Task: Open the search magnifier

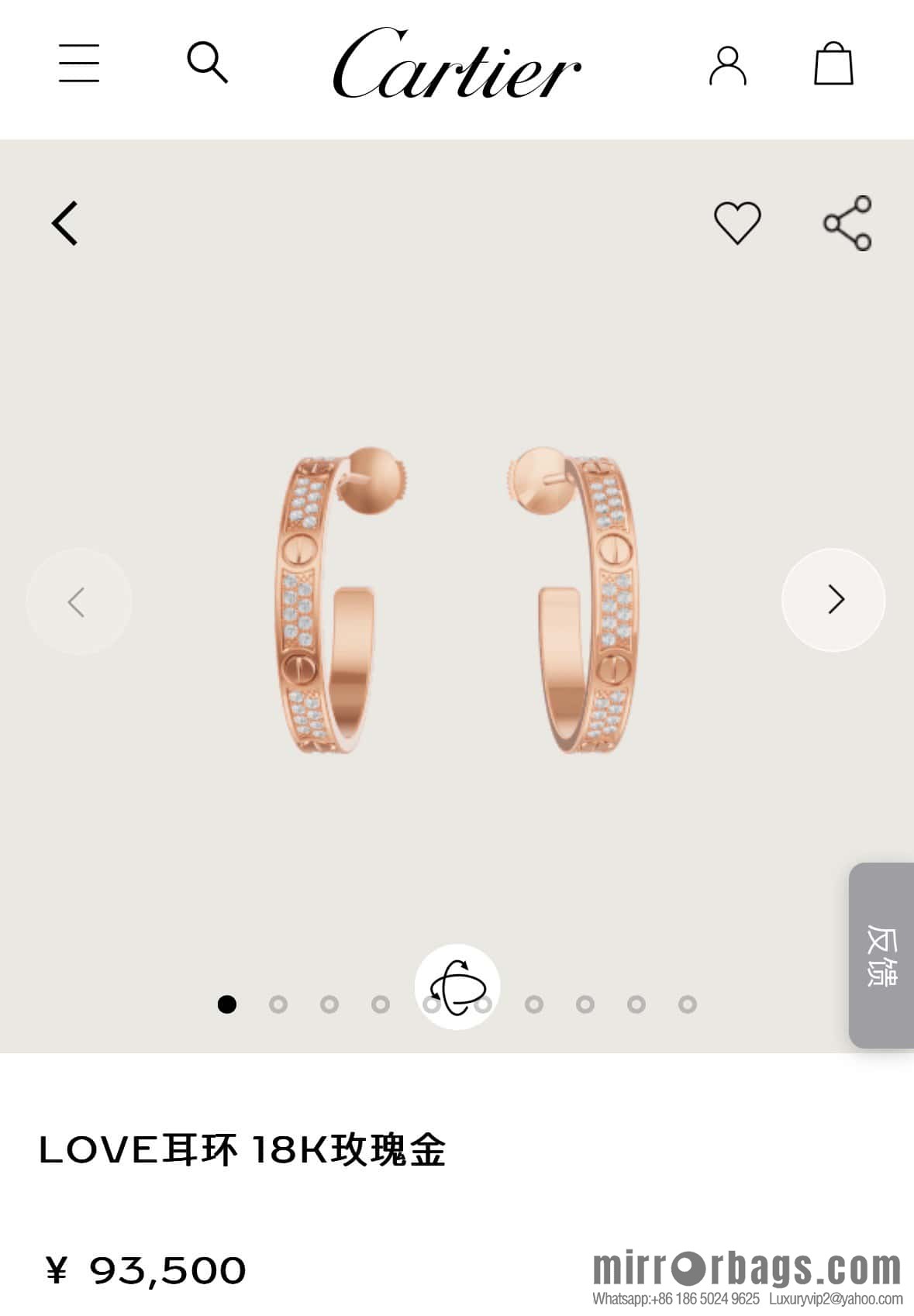Action: click(207, 62)
